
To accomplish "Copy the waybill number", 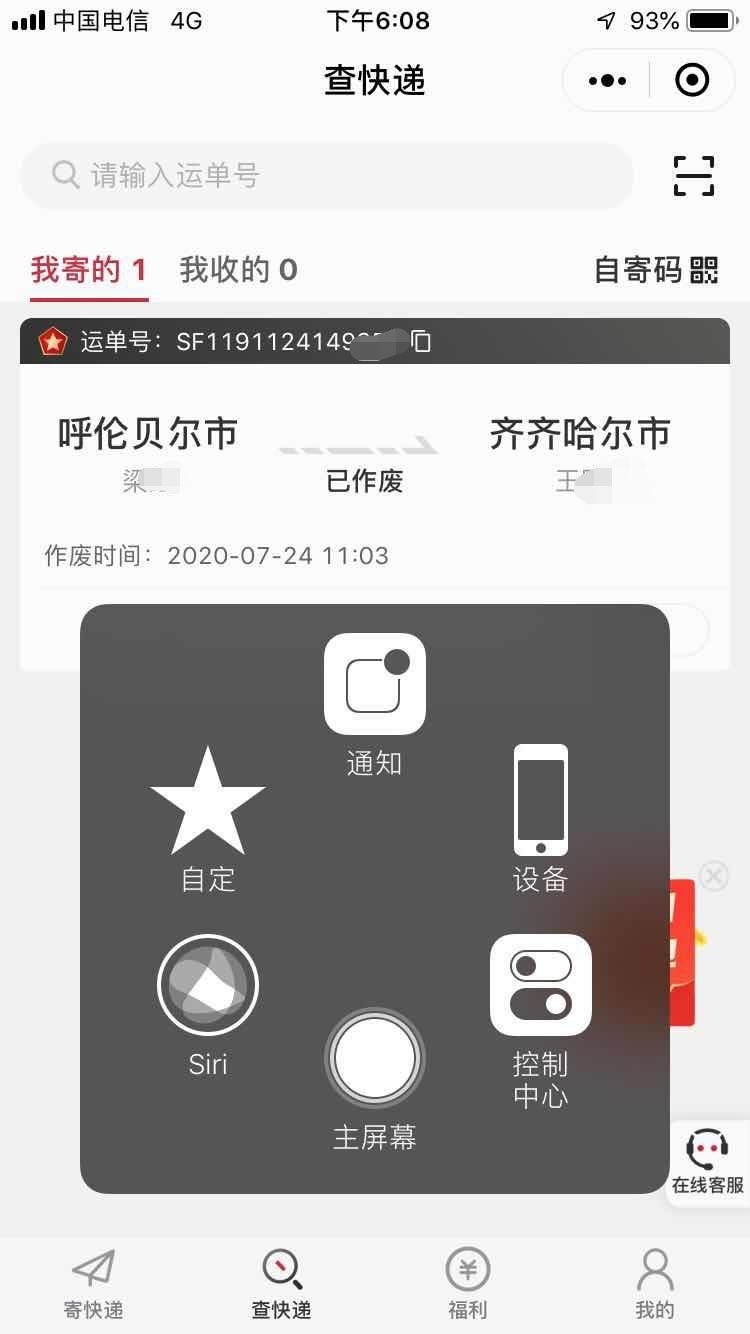I will point(421,341).
